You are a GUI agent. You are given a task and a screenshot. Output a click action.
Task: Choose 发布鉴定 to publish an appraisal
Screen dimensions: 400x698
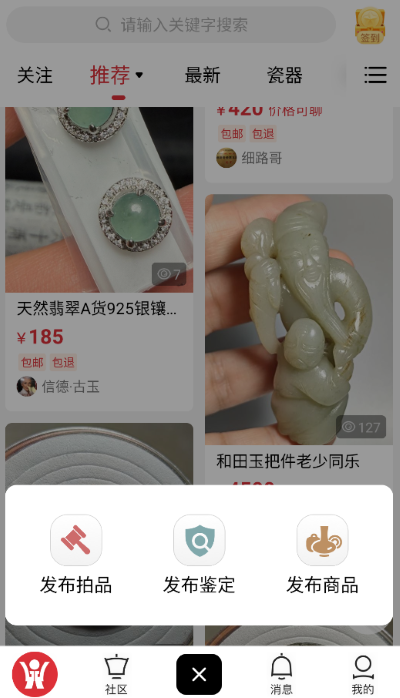coord(199,555)
